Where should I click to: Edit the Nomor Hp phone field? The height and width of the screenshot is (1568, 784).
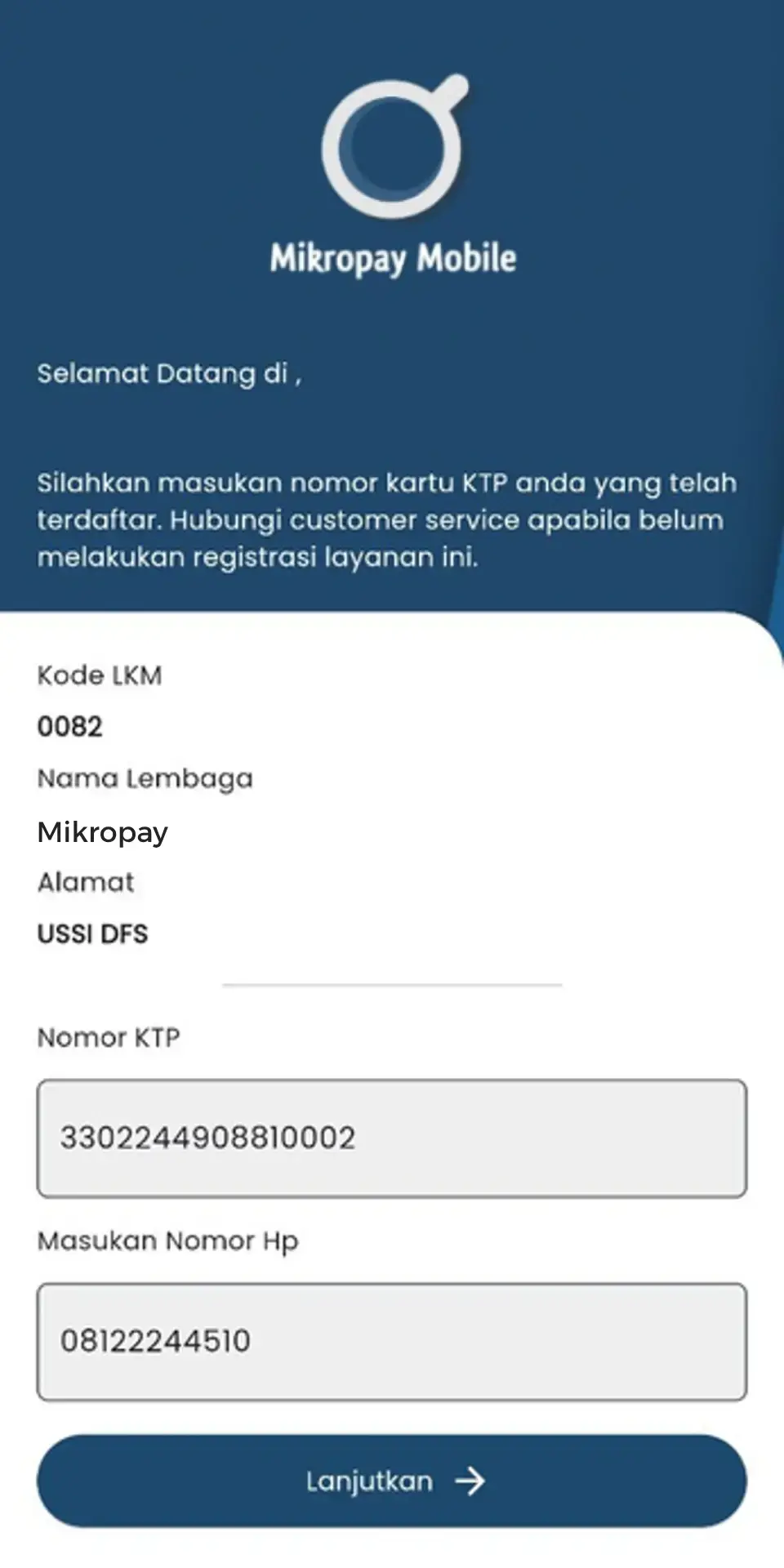pyautogui.click(x=392, y=1342)
